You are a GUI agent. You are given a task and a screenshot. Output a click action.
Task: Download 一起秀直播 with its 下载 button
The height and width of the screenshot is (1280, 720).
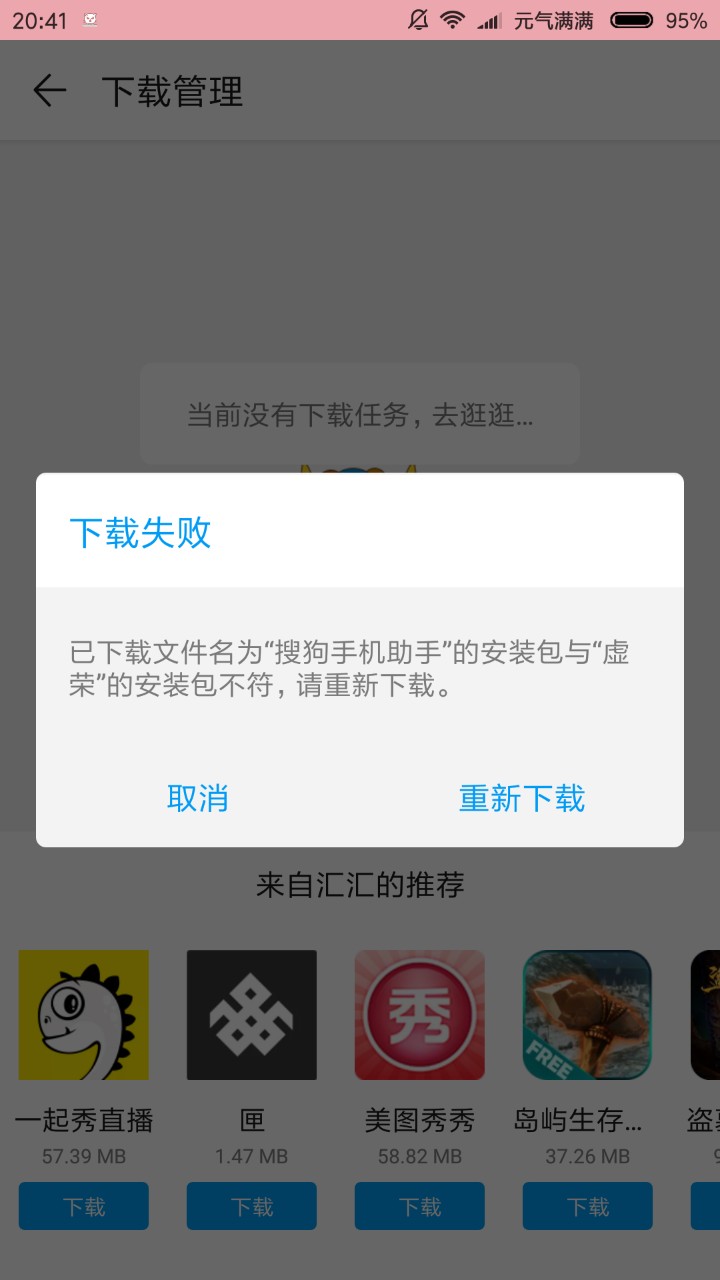click(84, 1206)
